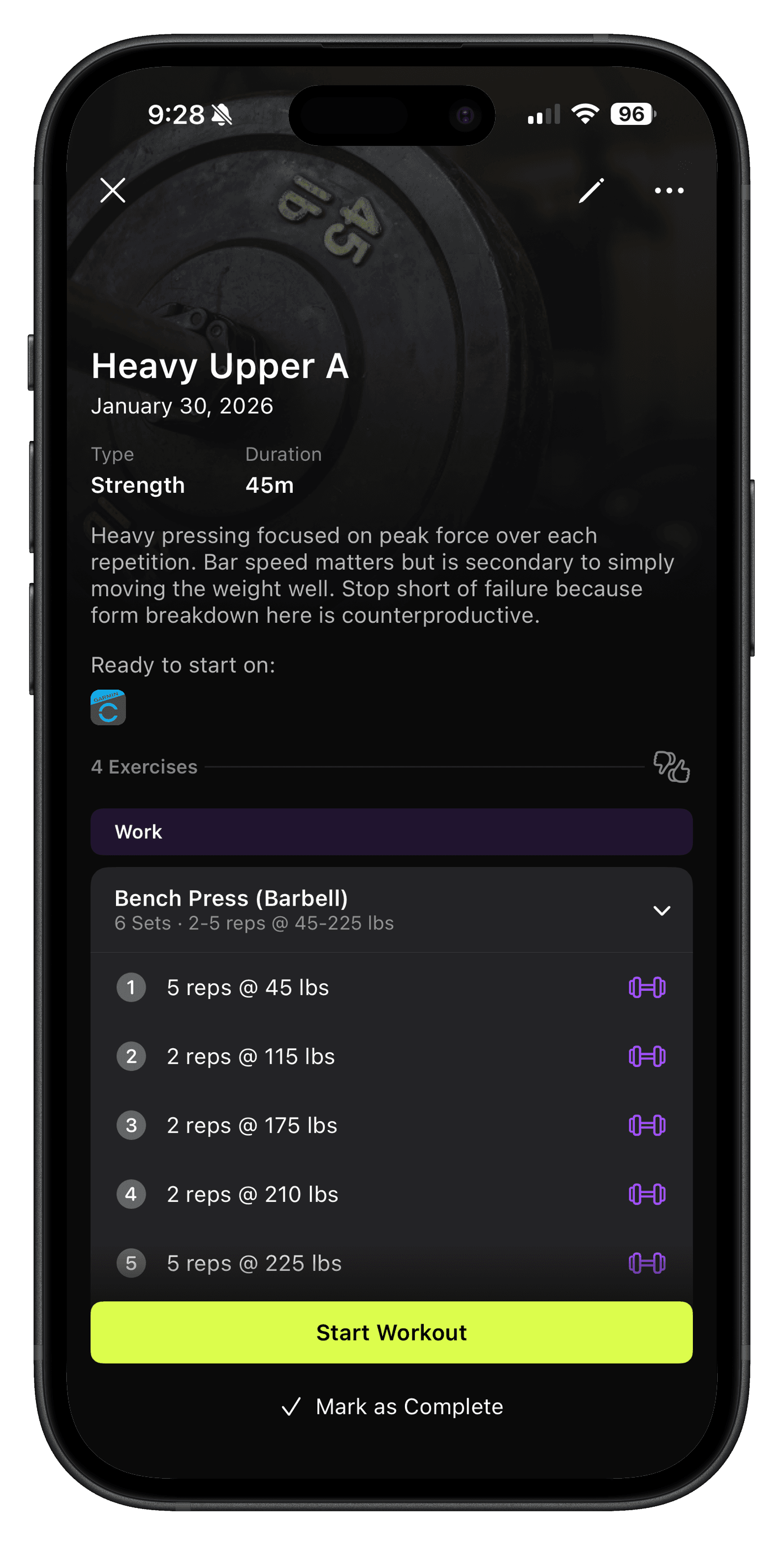The height and width of the screenshot is (1545, 784).
Task: Start the workout
Action: tap(392, 1332)
